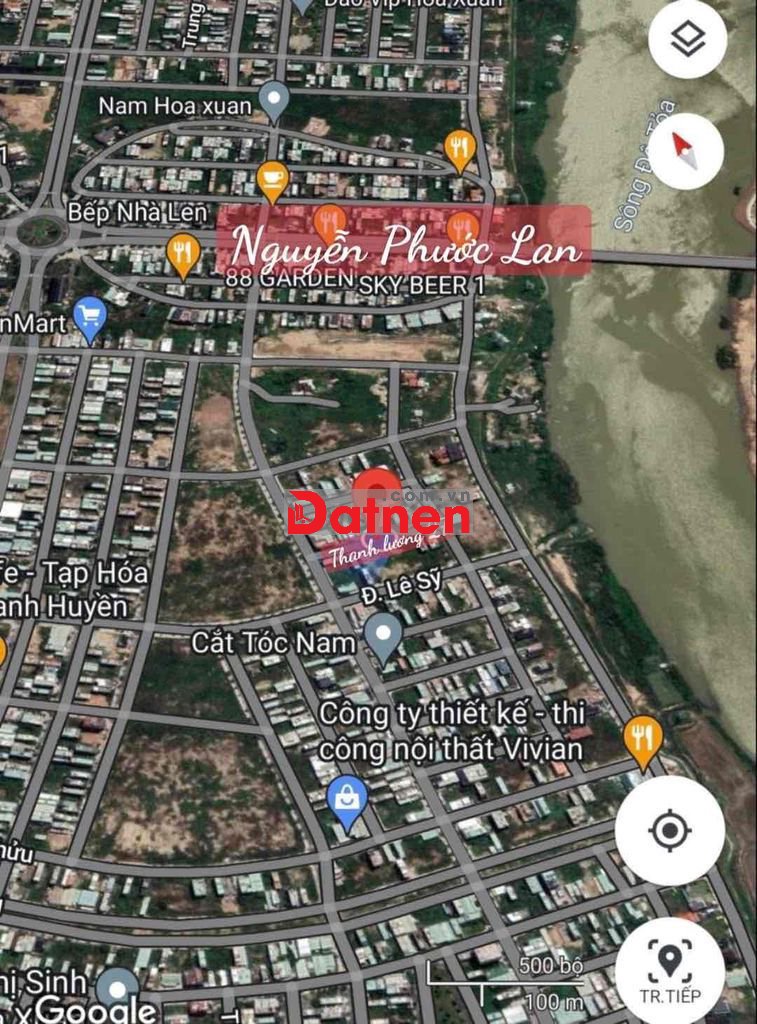
Task: Select the Cắt Tóc Nam place pin
Action: 382,636
